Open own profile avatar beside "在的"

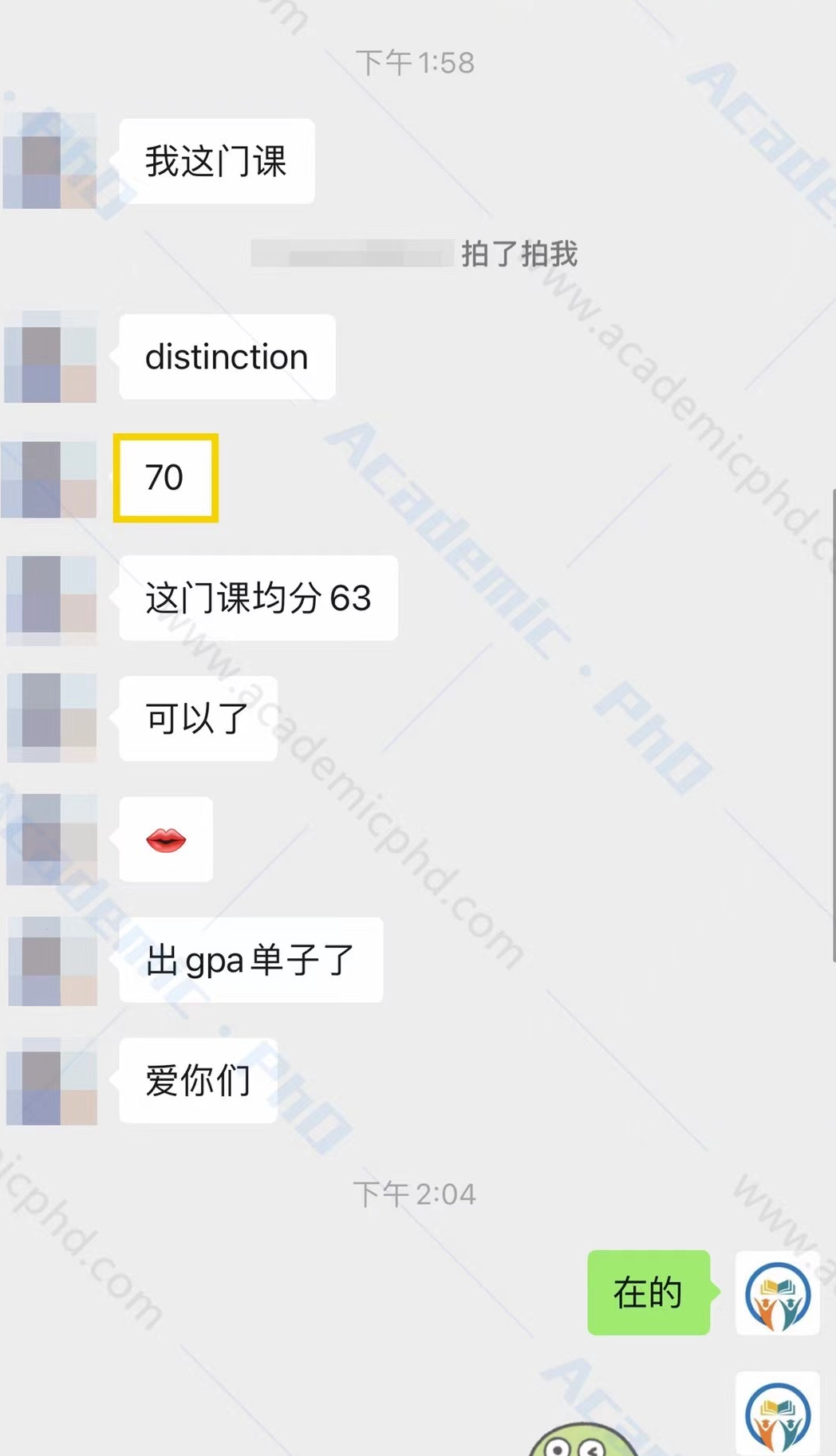coord(777,1292)
